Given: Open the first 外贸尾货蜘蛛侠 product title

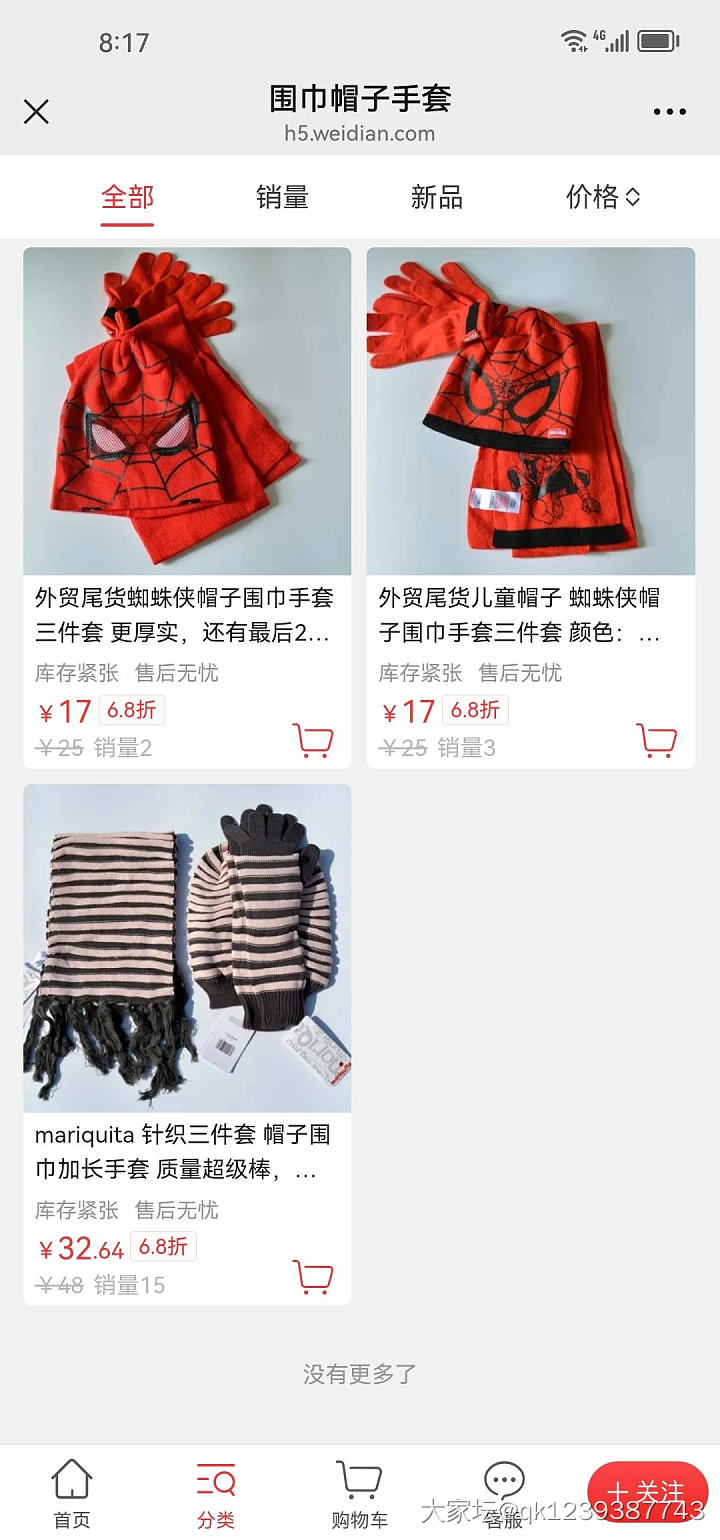Looking at the screenshot, I should (x=186, y=615).
